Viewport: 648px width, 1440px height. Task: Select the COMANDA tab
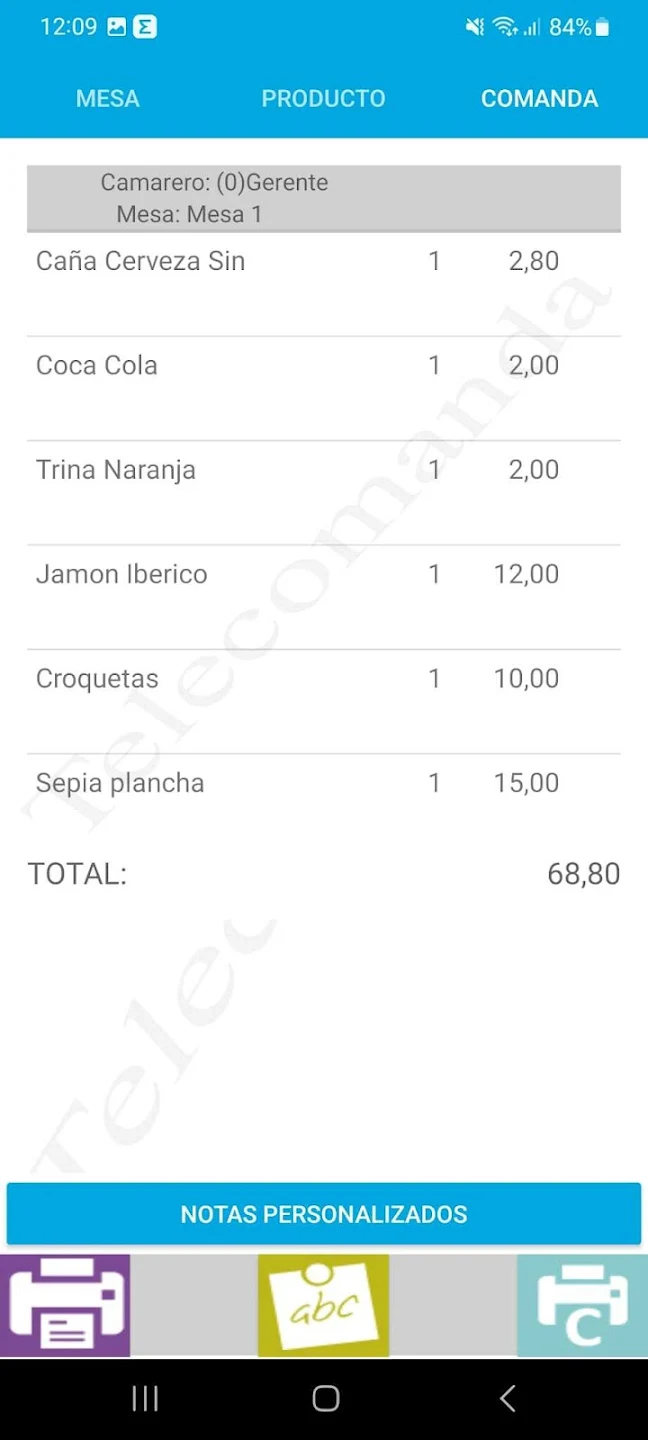click(539, 99)
